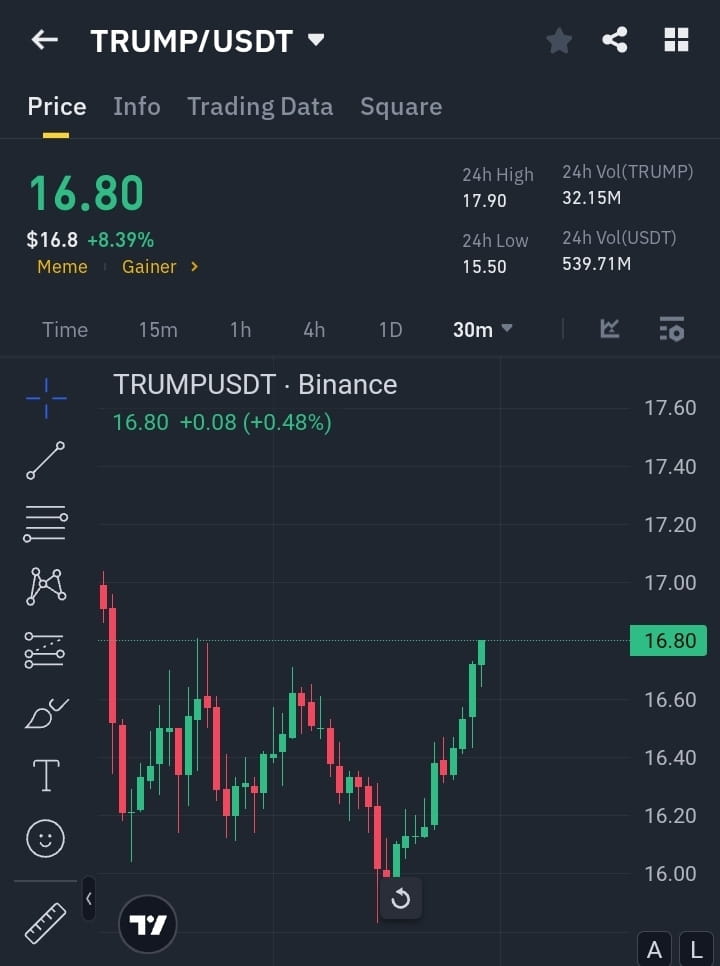Toggle TRUMP/USDT as a favorite star

[x=558, y=40]
